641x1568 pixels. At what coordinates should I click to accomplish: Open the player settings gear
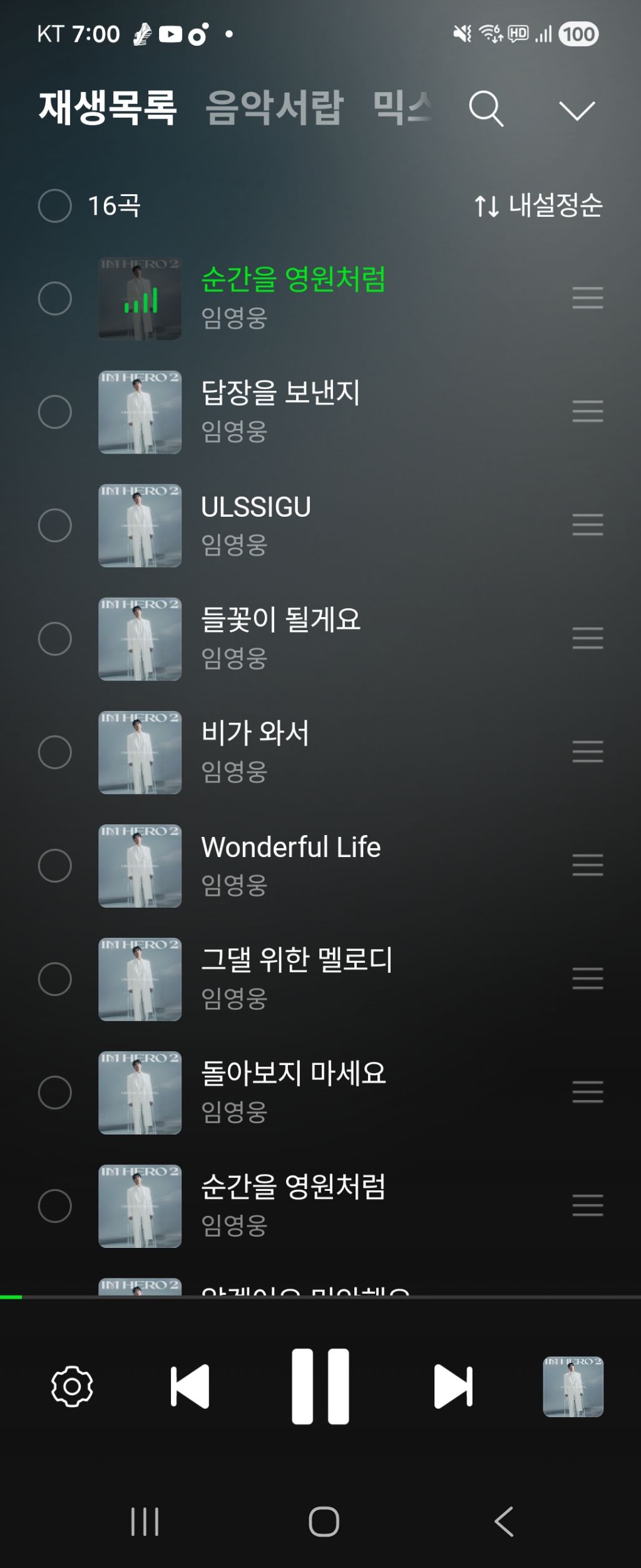pyautogui.click(x=72, y=1386)
